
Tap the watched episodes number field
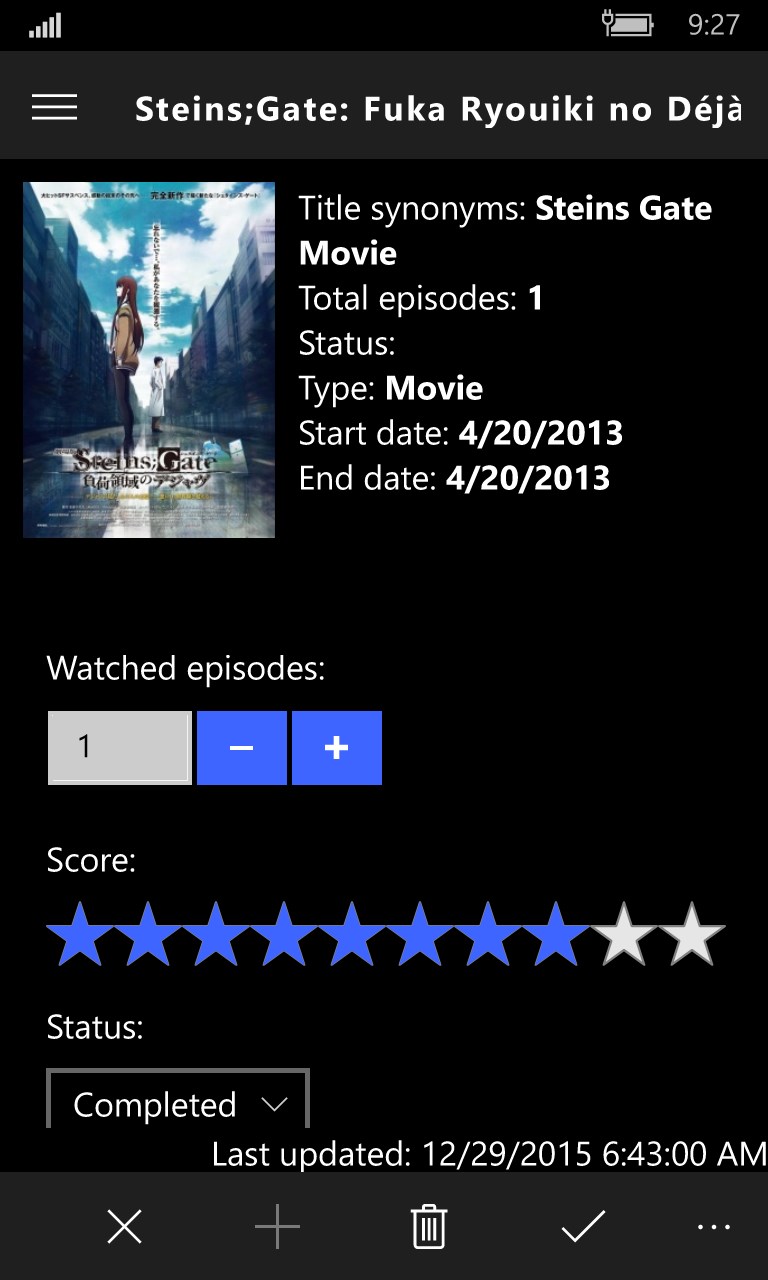pyautogui.click(x=119, y=747)
